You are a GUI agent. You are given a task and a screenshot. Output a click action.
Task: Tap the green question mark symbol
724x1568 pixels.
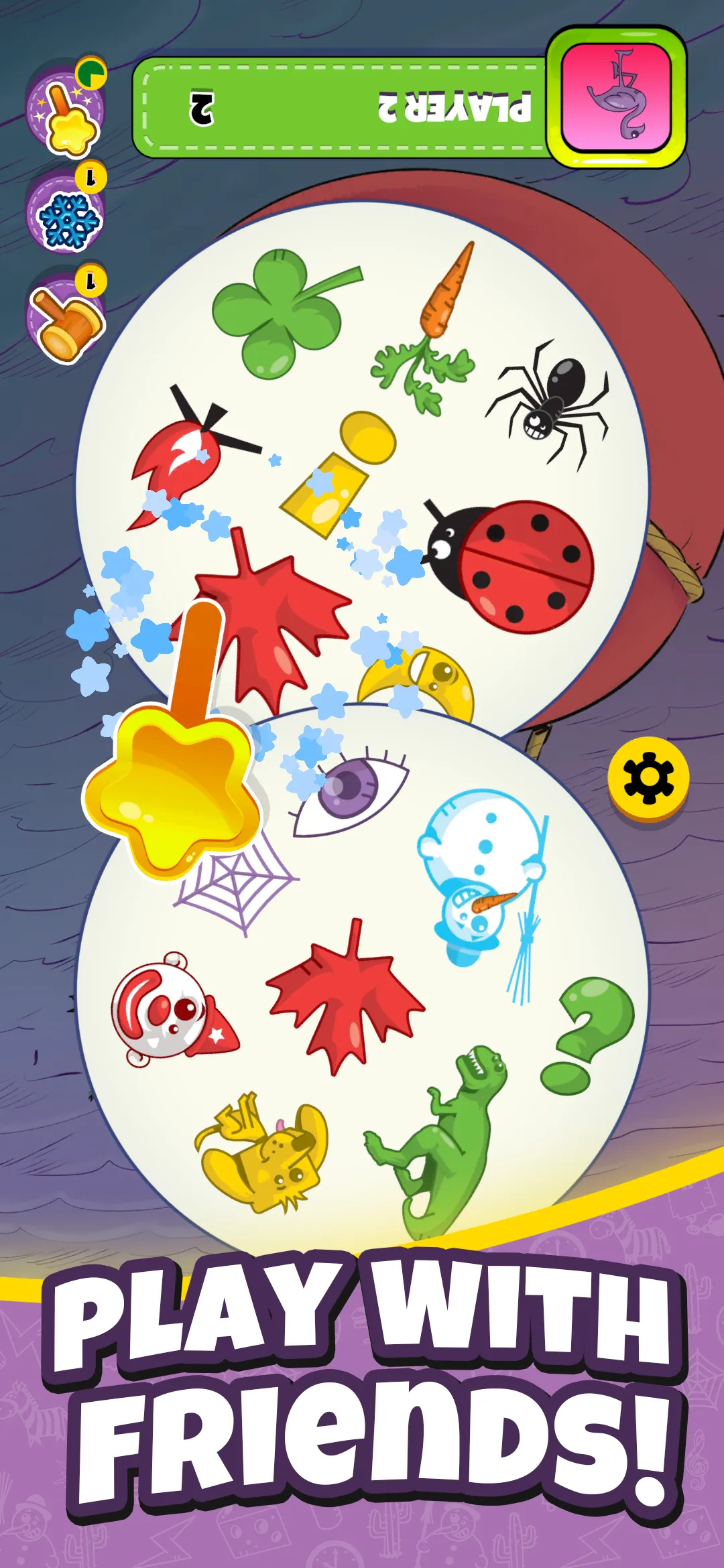(590, 1032)
